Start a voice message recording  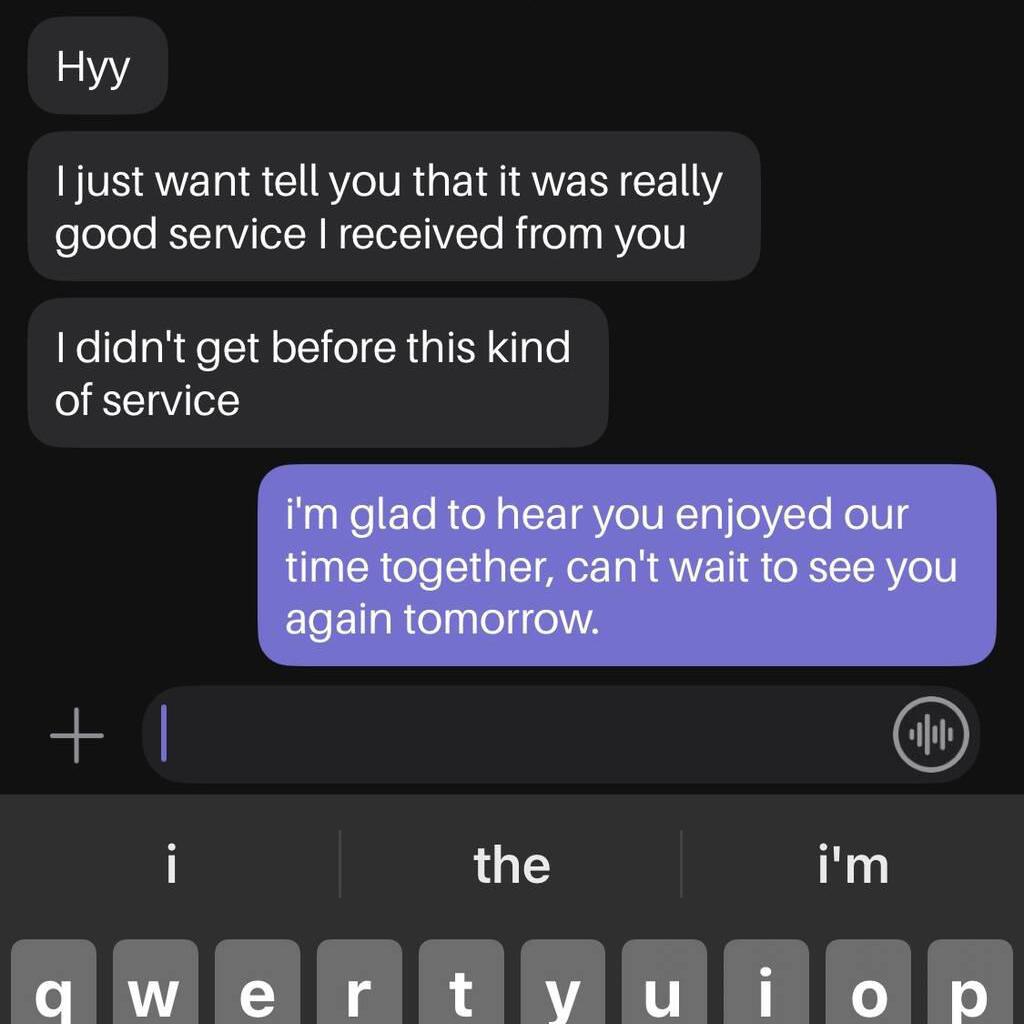point(930,735)
